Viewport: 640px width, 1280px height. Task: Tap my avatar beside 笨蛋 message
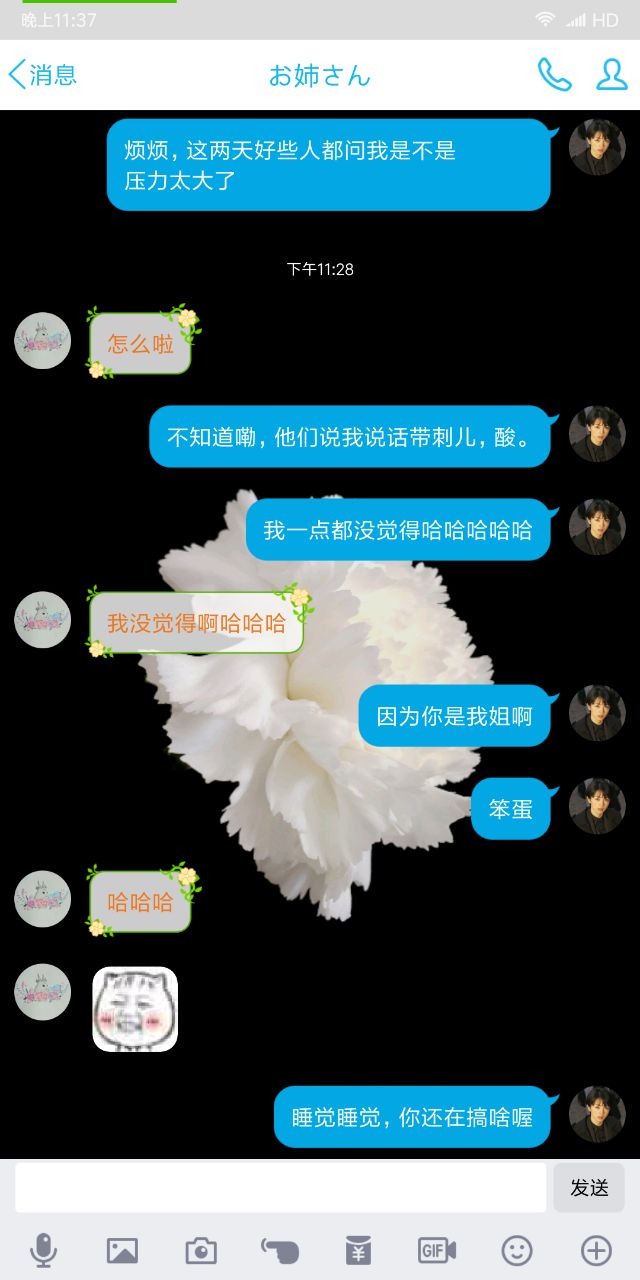coord(597,806)
